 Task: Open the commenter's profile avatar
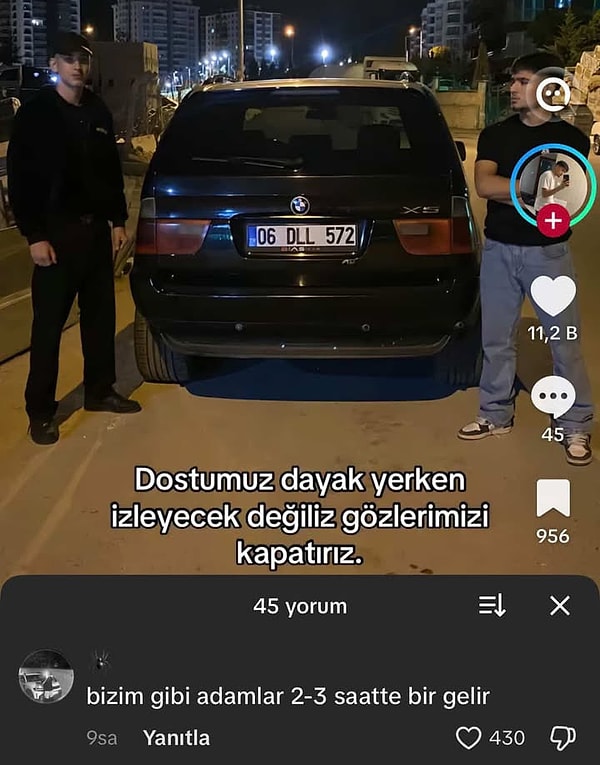pos(46,677)
